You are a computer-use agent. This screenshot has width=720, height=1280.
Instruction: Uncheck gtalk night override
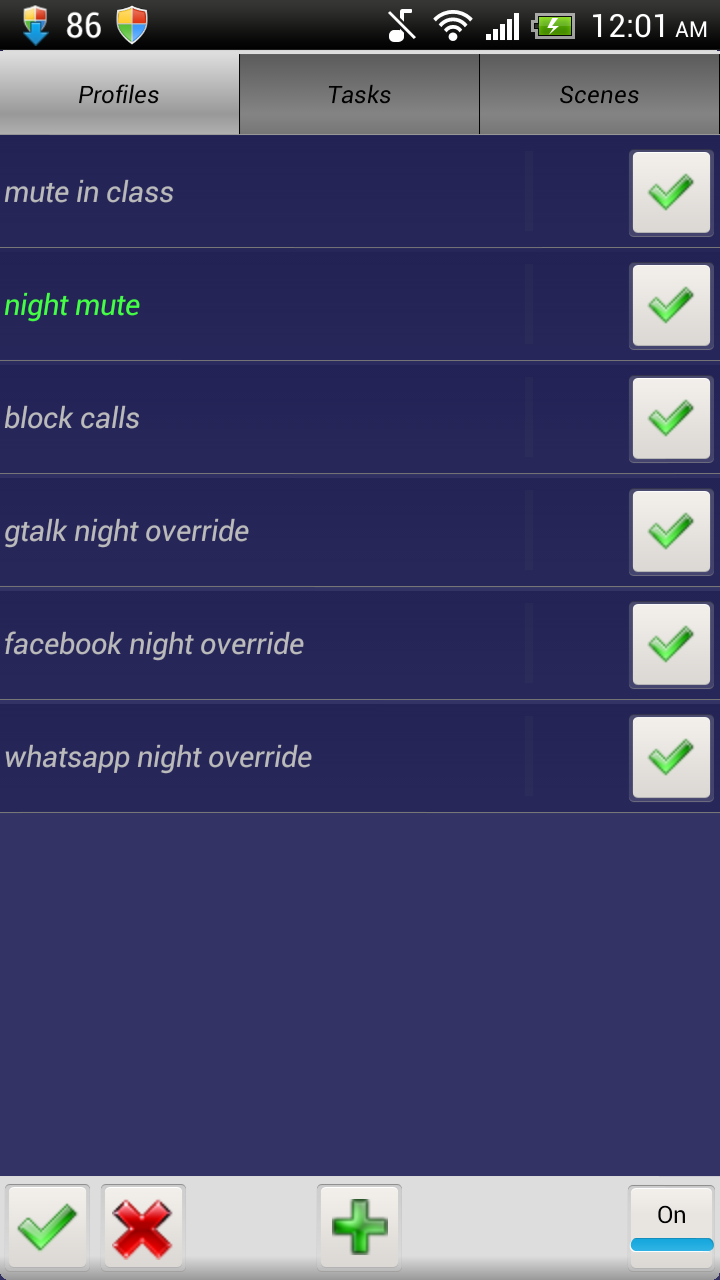pyautogui.click(x=671, y=531)
